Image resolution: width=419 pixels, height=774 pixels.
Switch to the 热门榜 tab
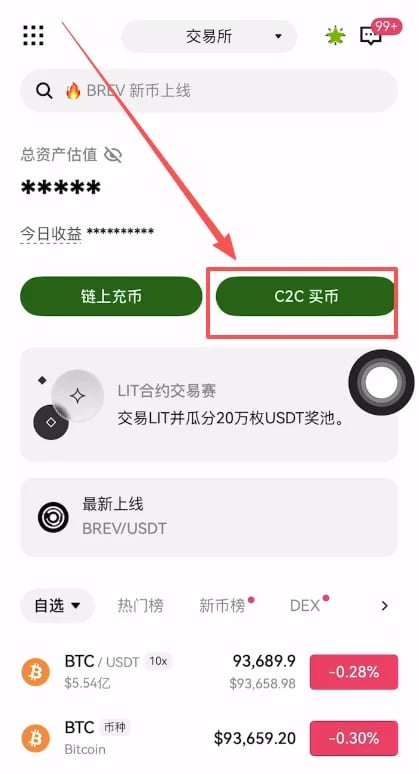tap(140, 606)
